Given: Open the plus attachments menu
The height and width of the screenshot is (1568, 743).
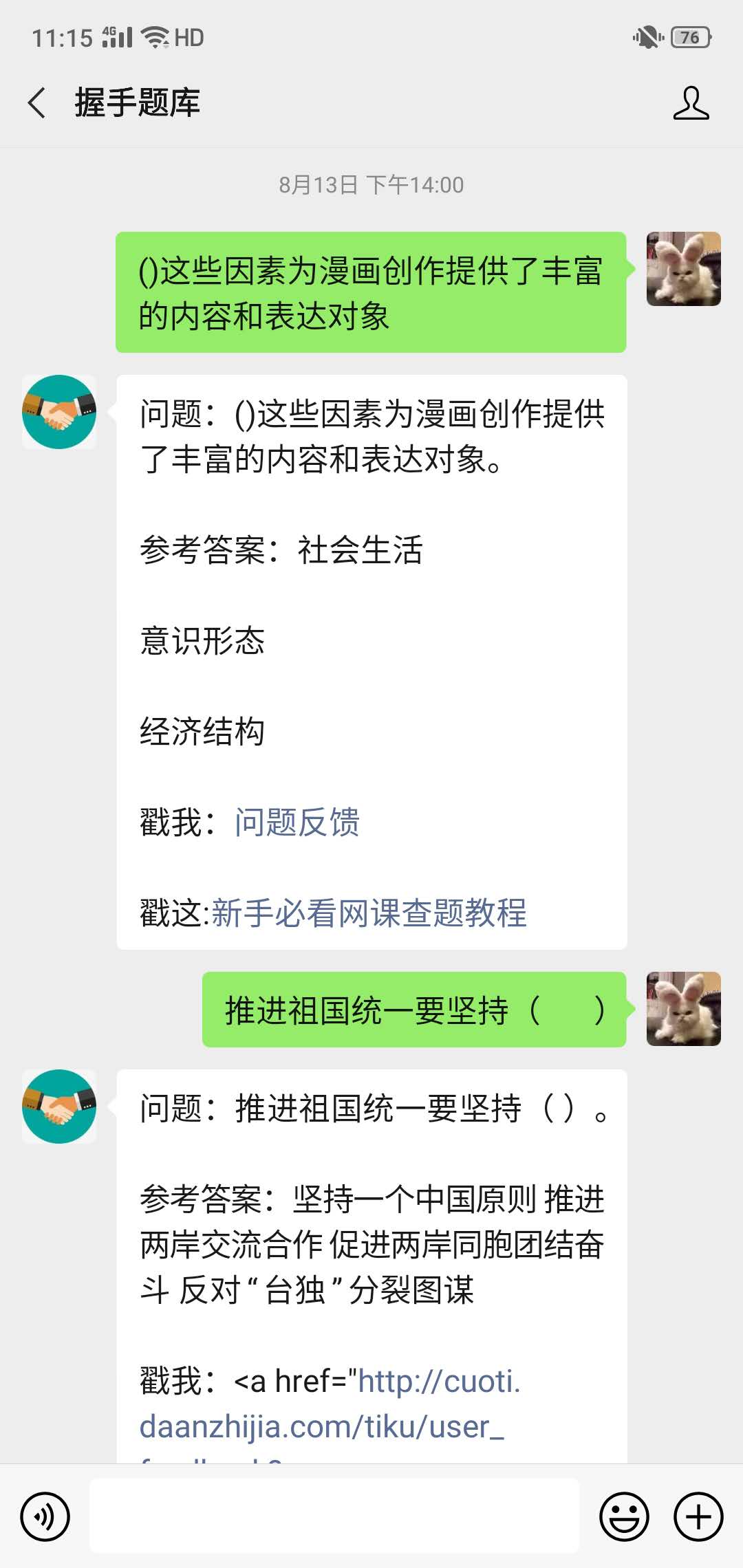Looking at the screenshot, I should point(698,1516).
